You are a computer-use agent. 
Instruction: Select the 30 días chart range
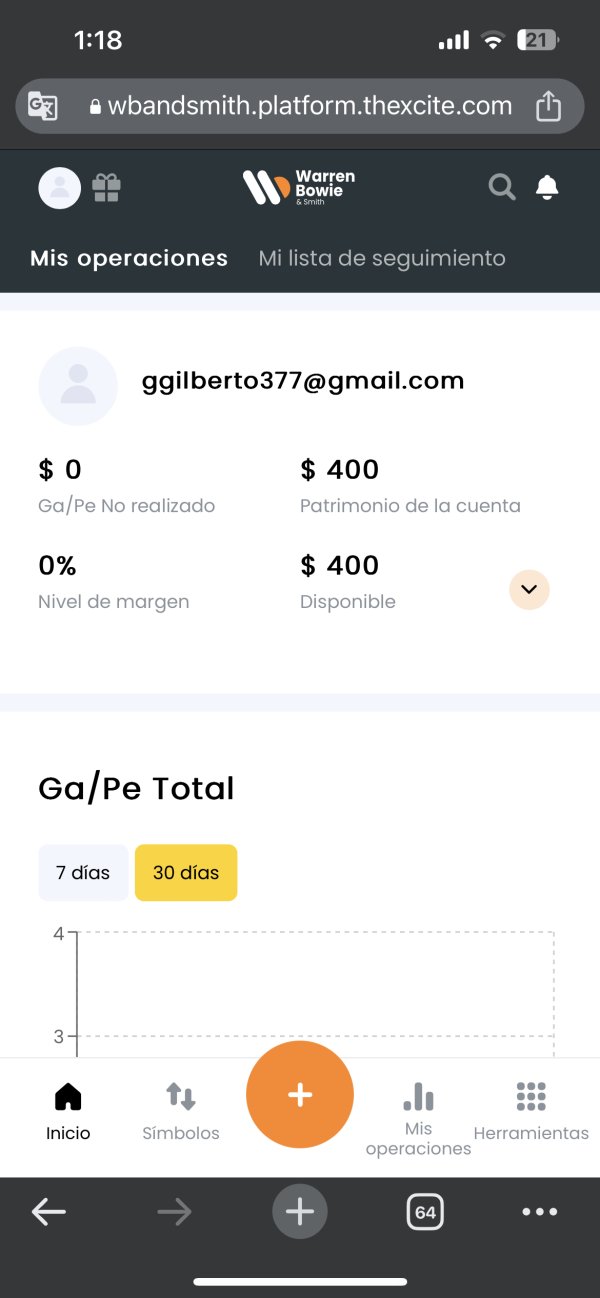point(186,872)
